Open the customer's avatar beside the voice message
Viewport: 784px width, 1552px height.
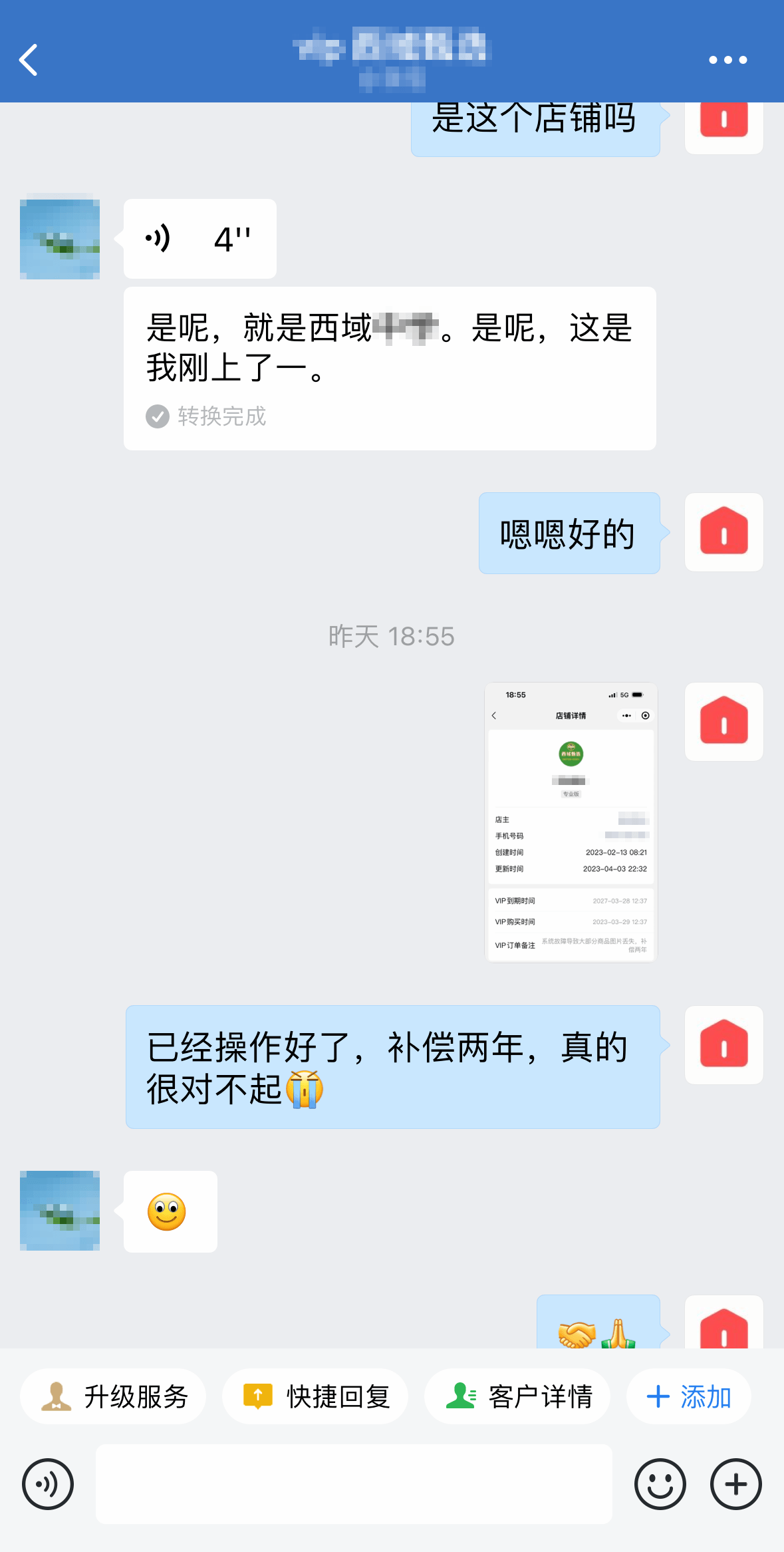coord(60,239)
